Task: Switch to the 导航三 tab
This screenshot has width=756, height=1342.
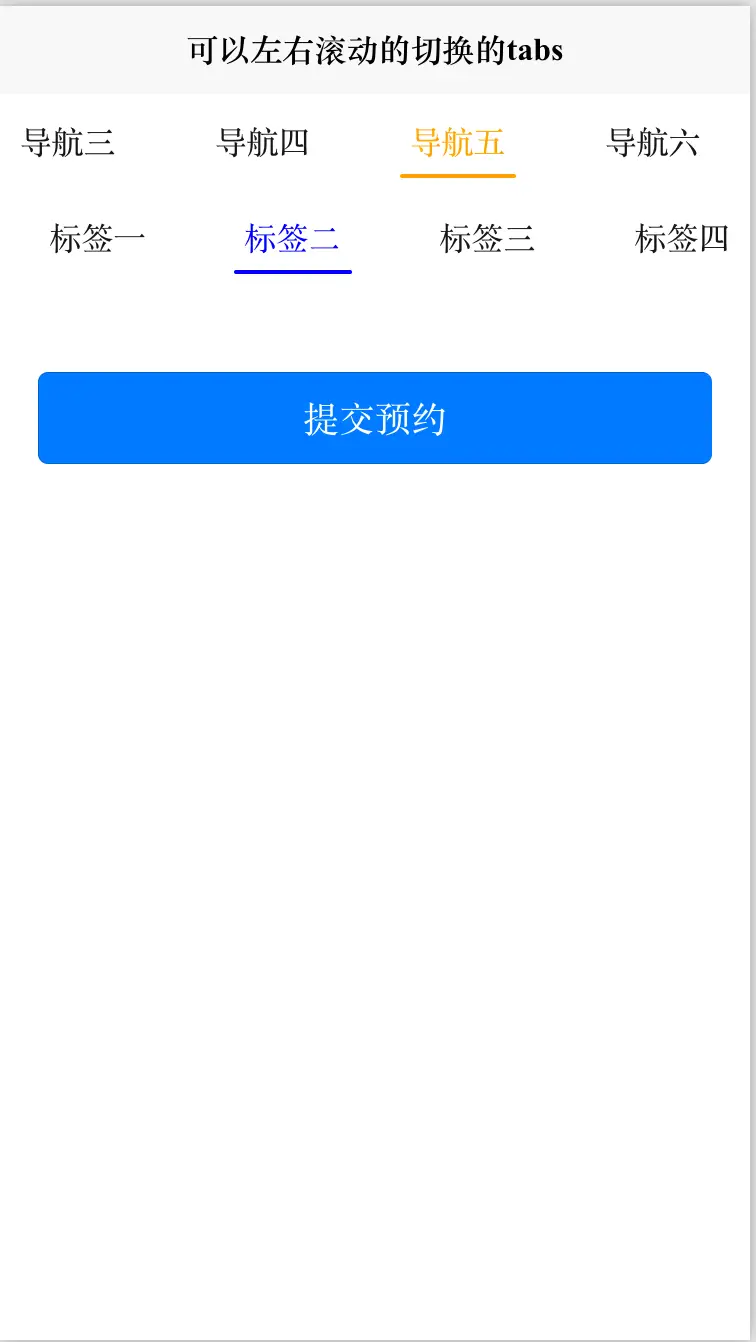Action: (x=68, y=143)
